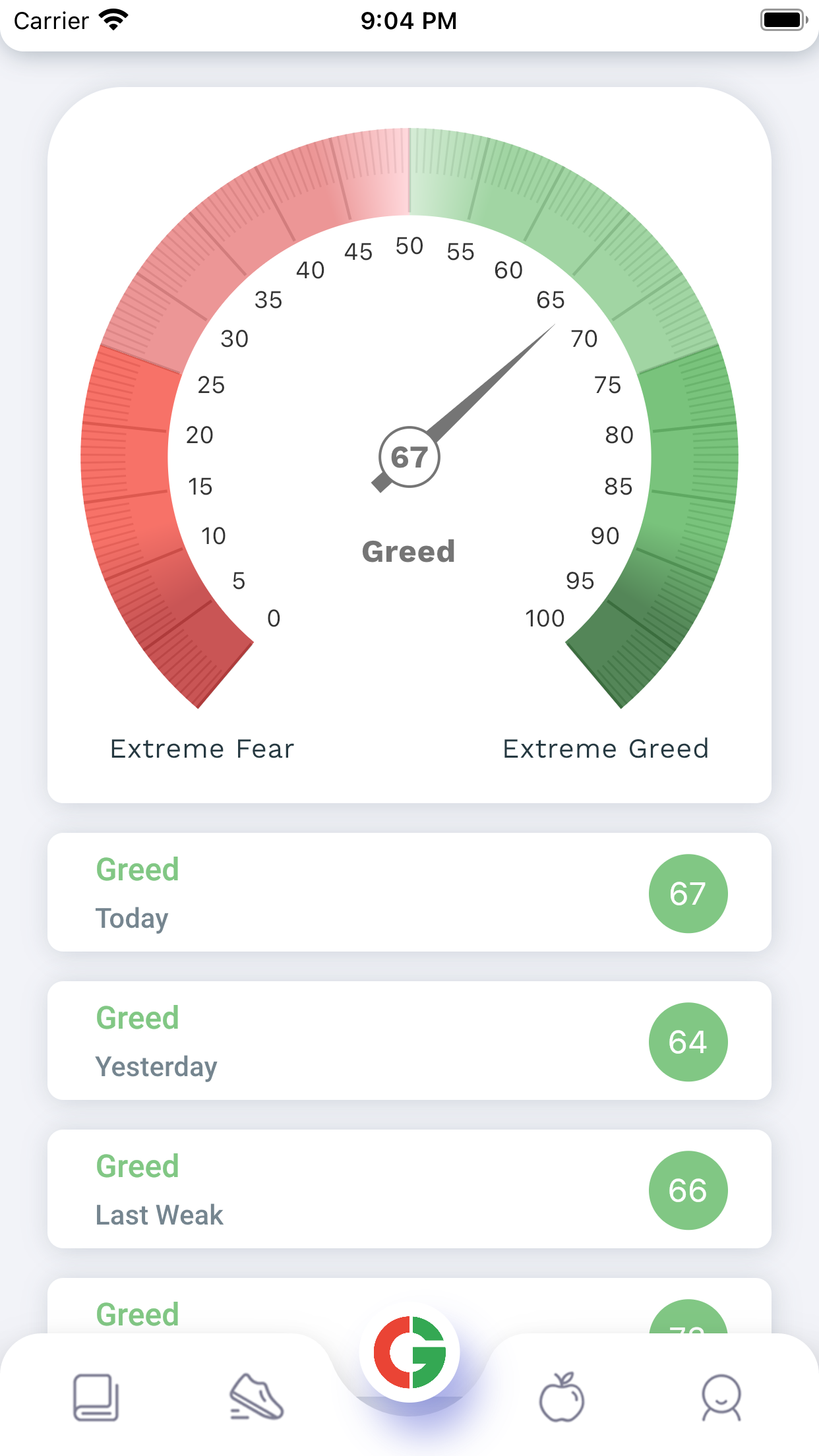Screen dimensions: 819x1456
Task: Open the Greed Yesterday card
Action: pyautogui.click(x=409, y=1041)
